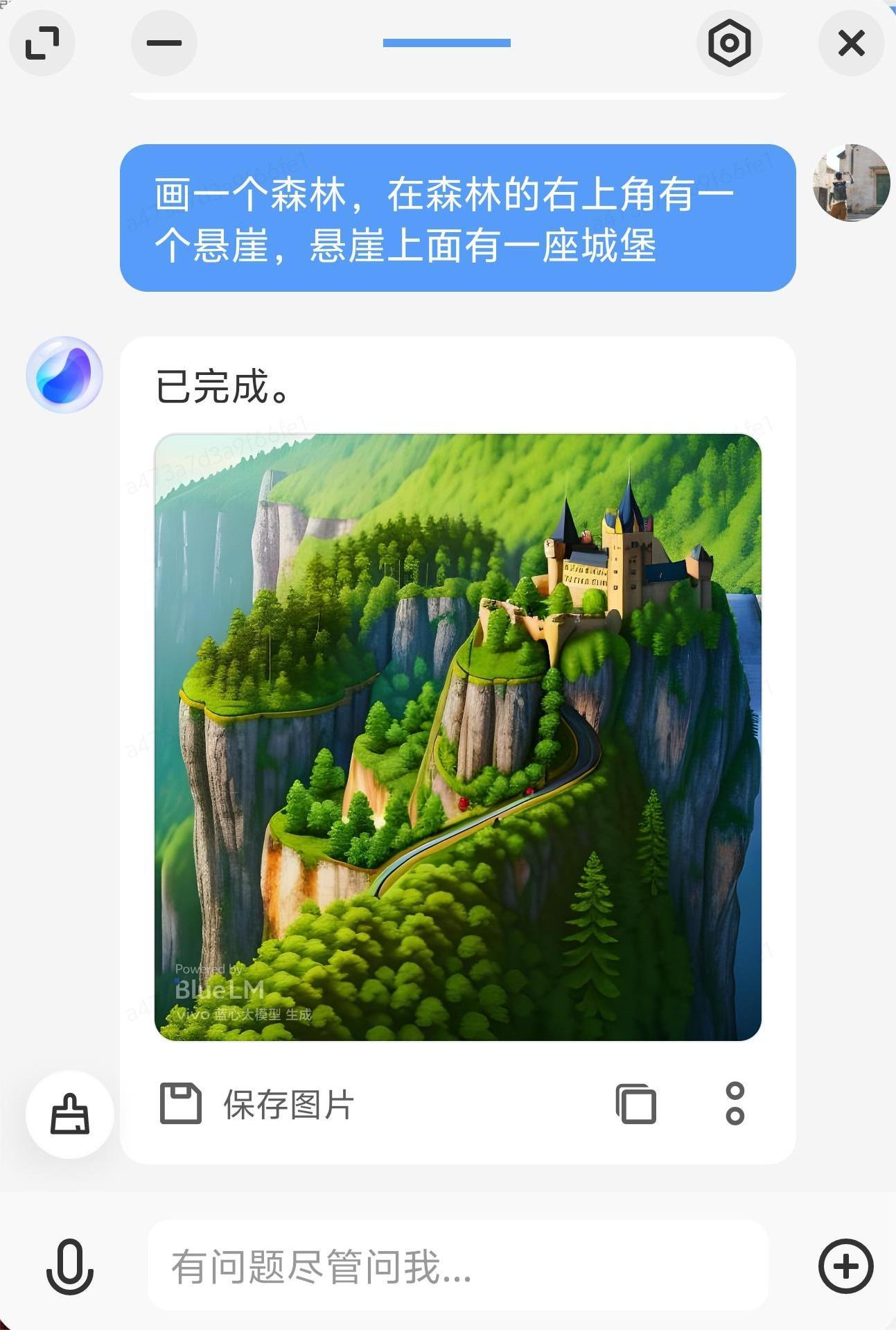This screenshot has height=1330, width=896.
Task: Tap 保存图片 to save the image
Action: point(258,1103)
